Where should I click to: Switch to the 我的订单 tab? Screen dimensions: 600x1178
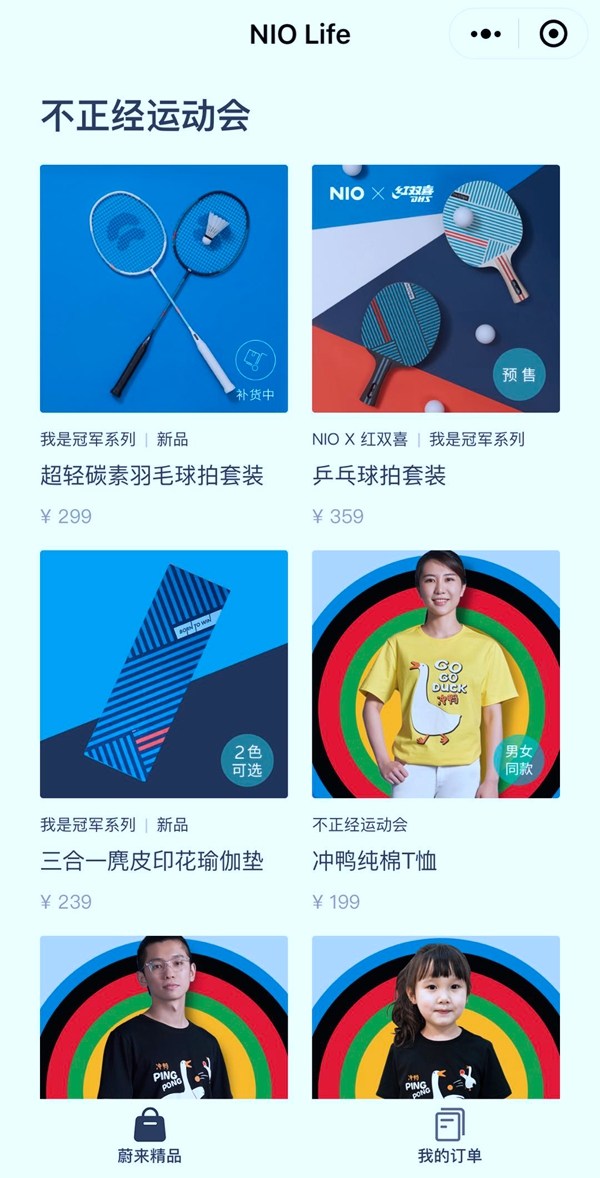pyautogui.click(x=450, y=1135)
